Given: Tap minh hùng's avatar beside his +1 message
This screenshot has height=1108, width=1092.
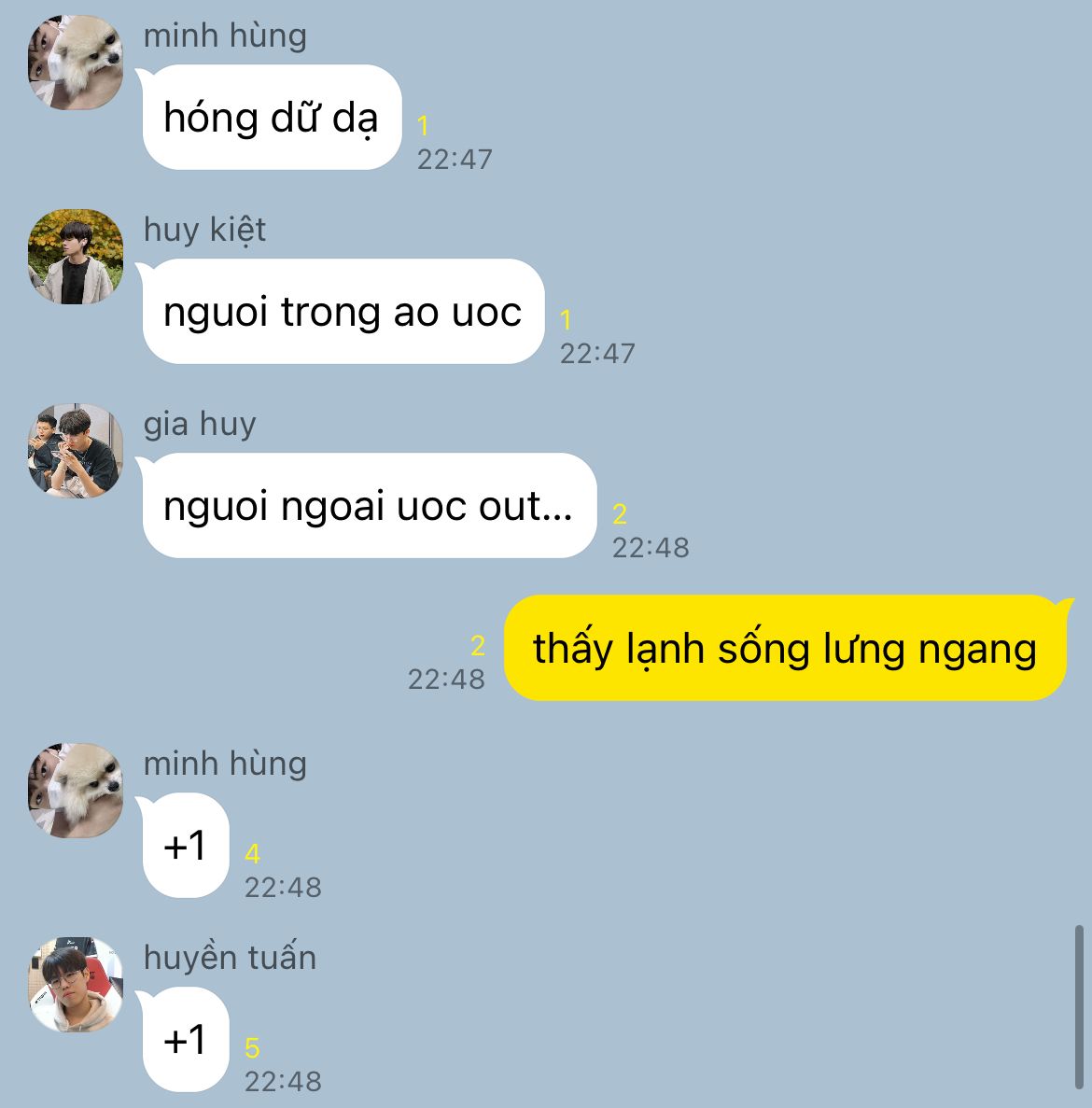Looking at the screenshot, I should pyautogui.click(x=76, y=791).
